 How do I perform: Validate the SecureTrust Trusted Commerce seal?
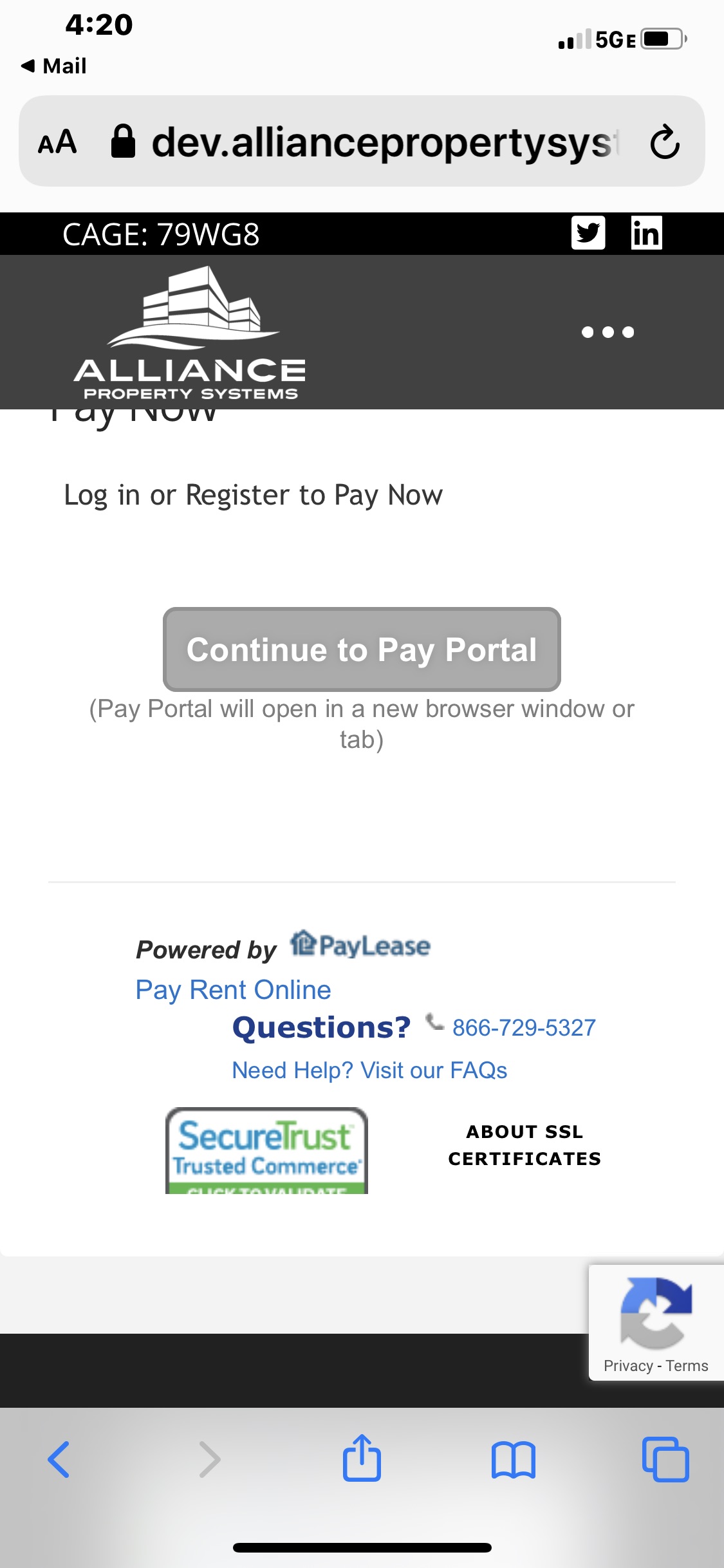tap(266, 1151)
